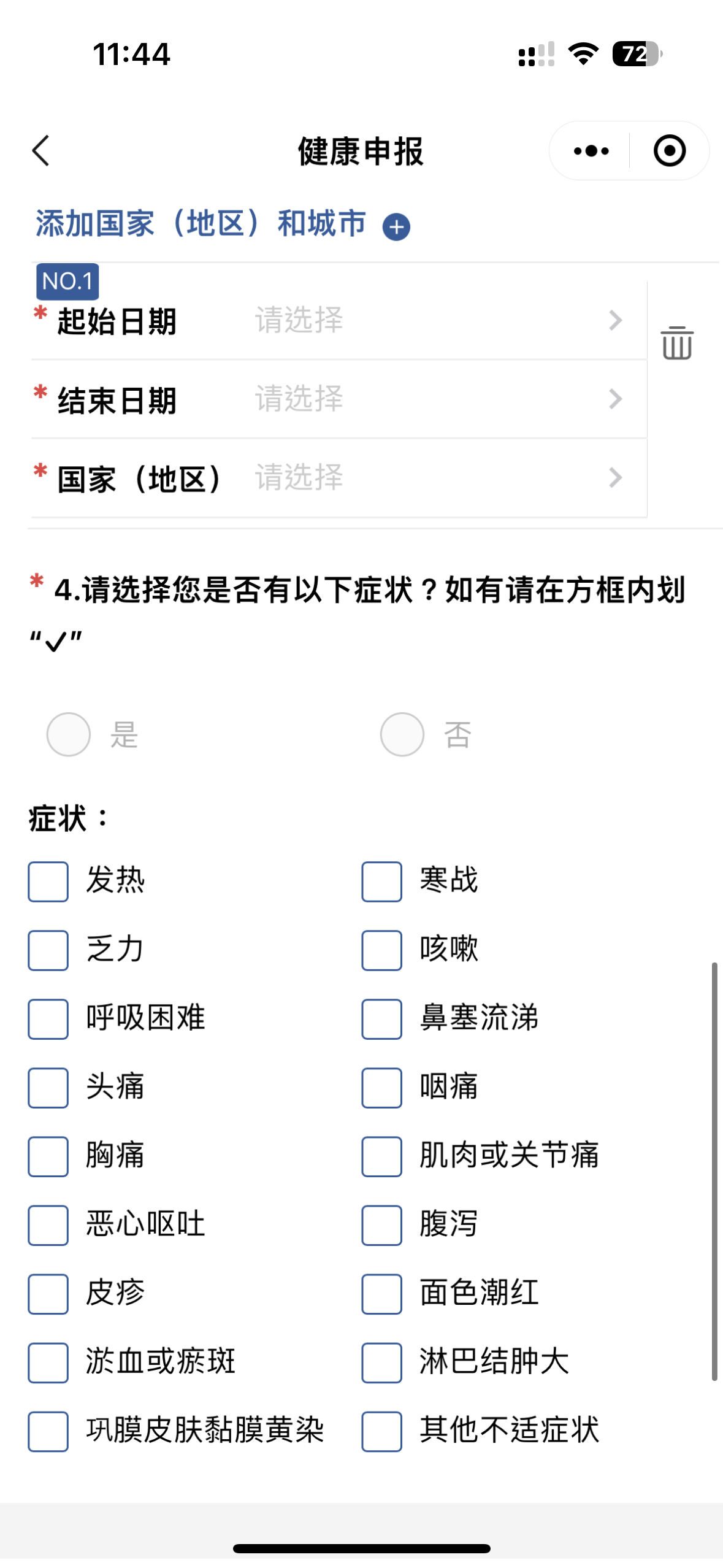Check the 发热 symptom checkbox
Viewport: 723px width, 1568px height.
[48, 882]
